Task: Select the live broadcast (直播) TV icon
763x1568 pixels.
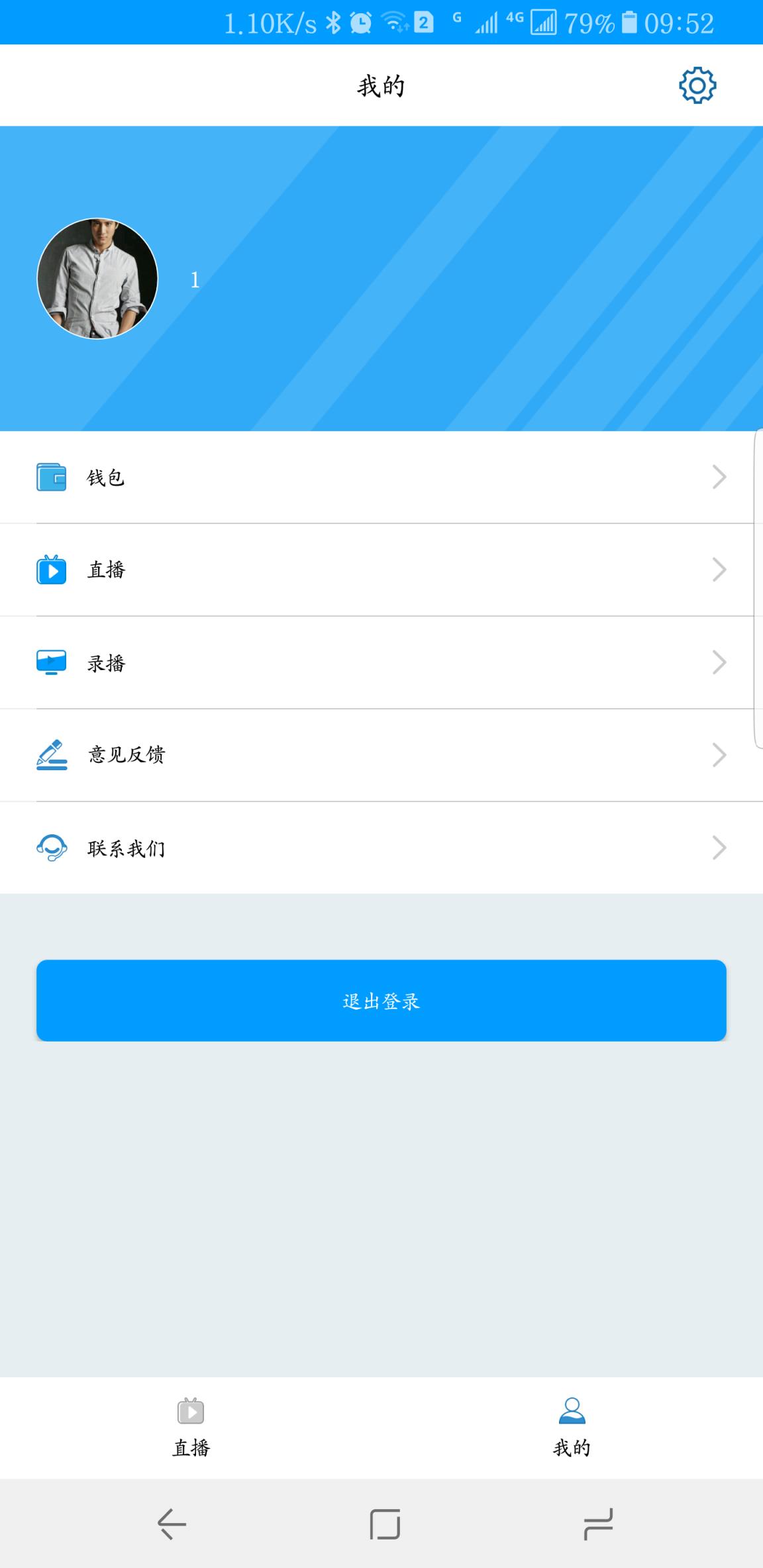Action: pos(51,569)
